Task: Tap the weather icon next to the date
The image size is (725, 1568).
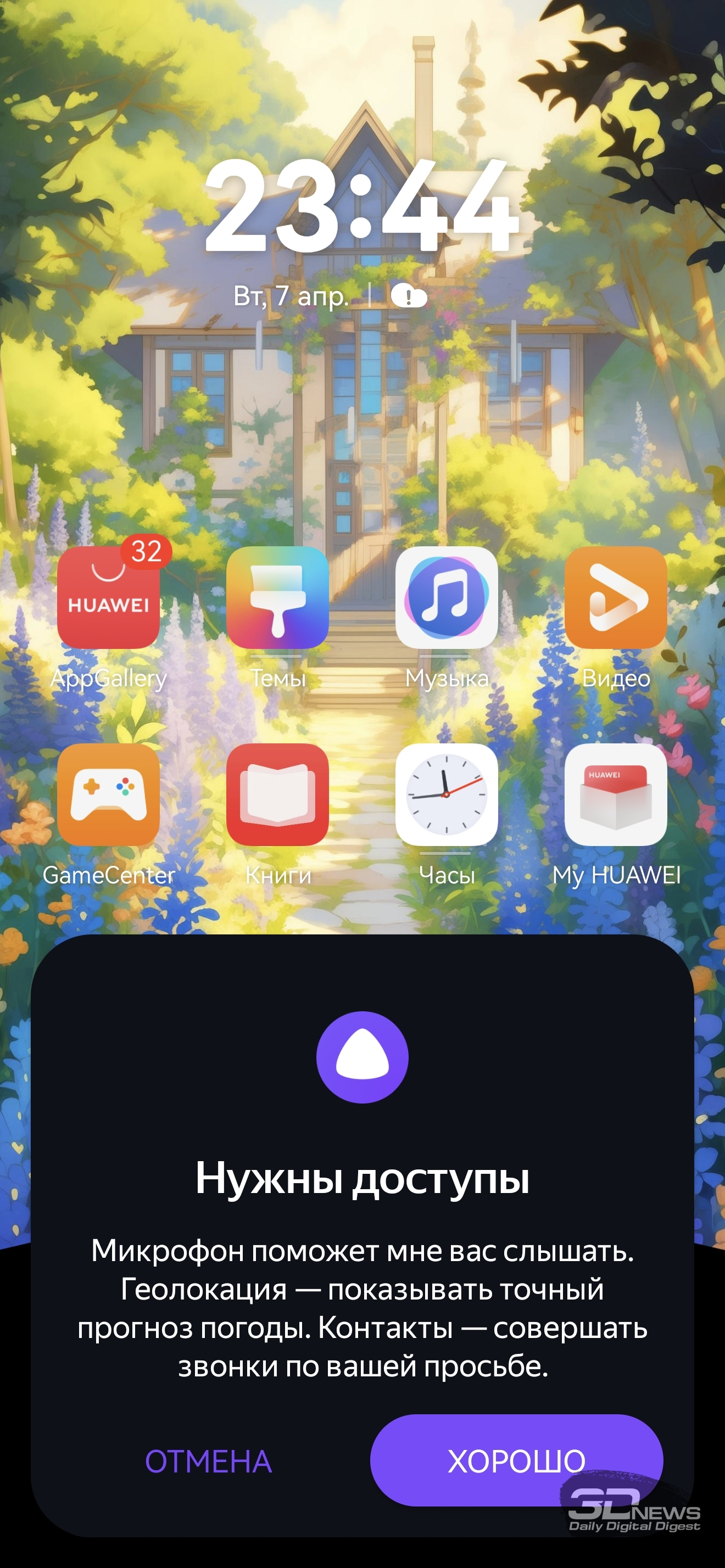Action: click(x=409, y=296)
